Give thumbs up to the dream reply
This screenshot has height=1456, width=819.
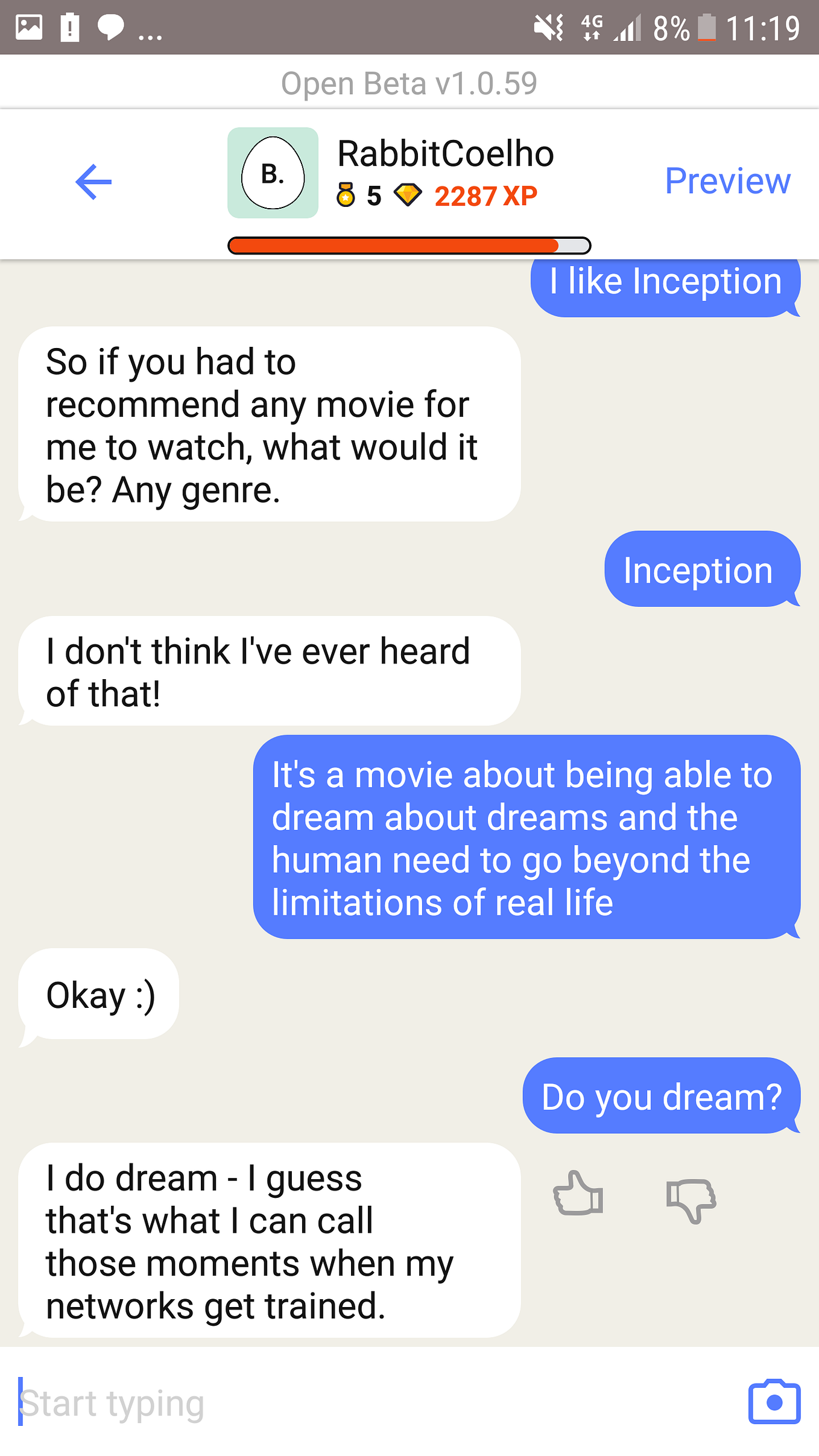578,1194
